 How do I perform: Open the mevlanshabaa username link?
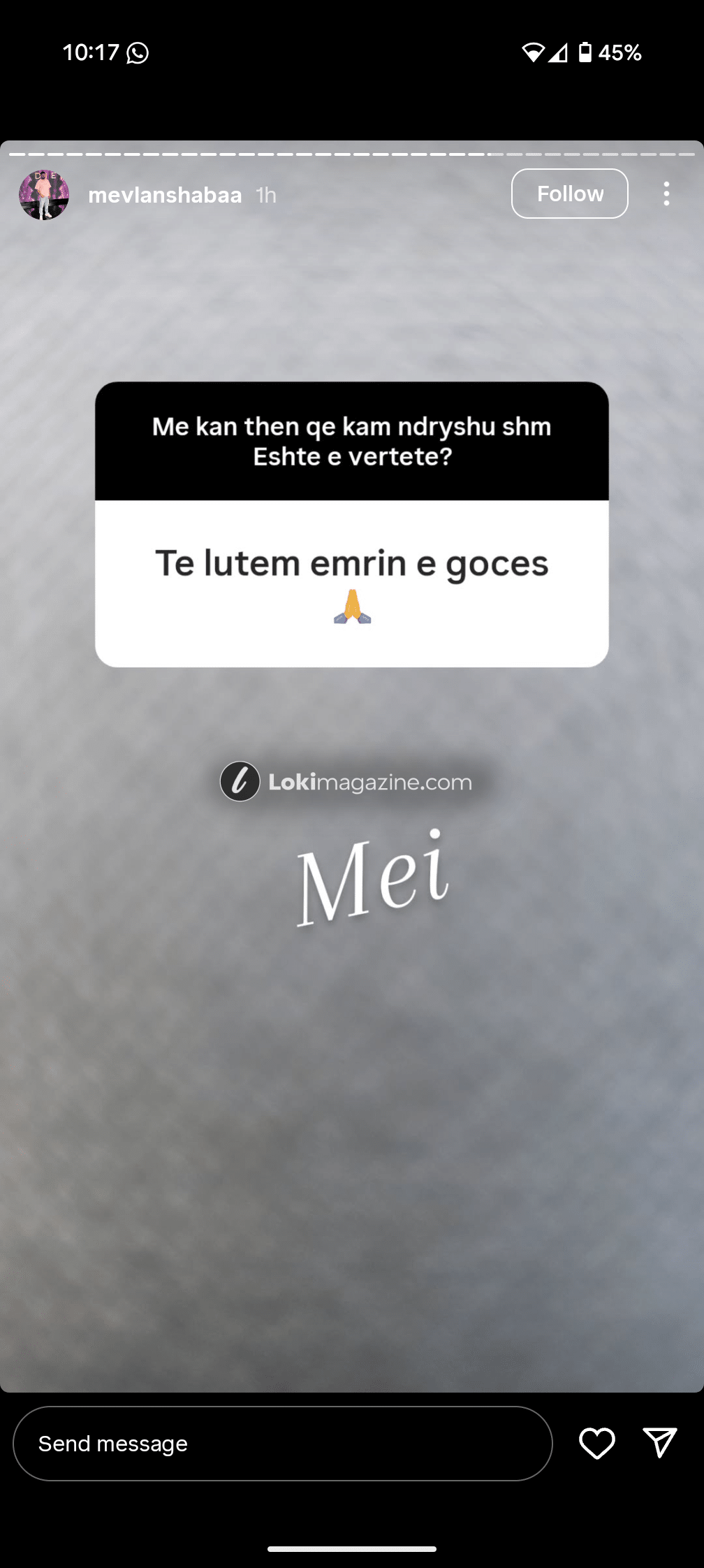[165, 195]
